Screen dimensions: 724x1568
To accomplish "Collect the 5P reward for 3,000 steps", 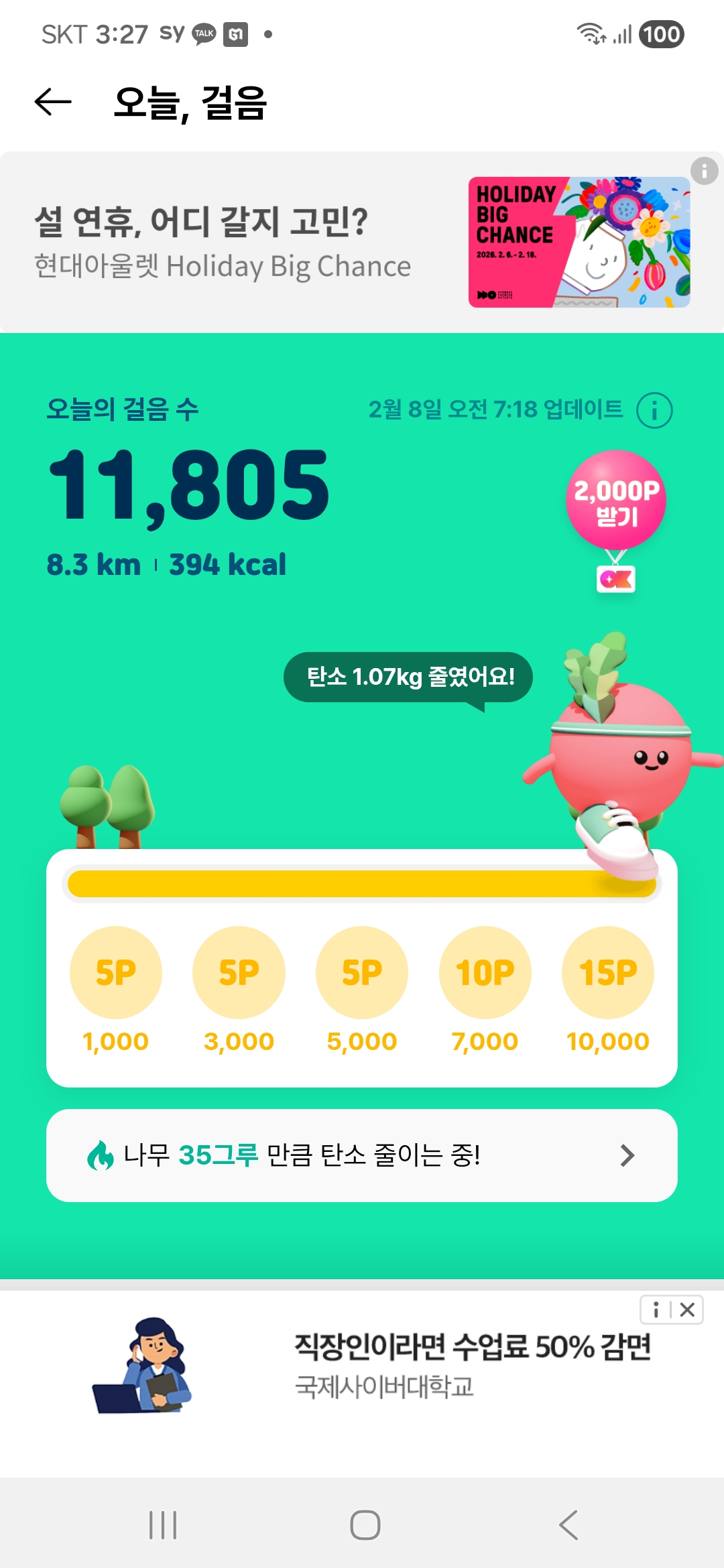I will pyautogui.click(x=239, y=972).
